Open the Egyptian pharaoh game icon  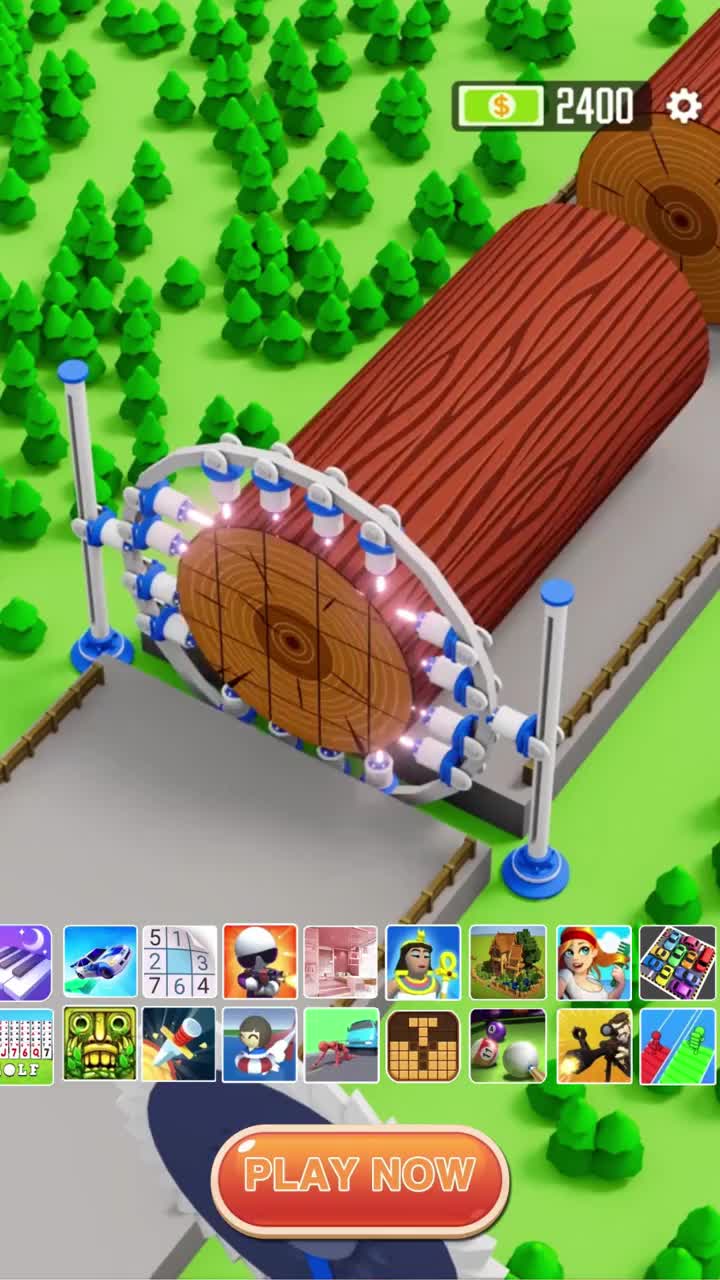pyautogui.click(x=423, y=962)
